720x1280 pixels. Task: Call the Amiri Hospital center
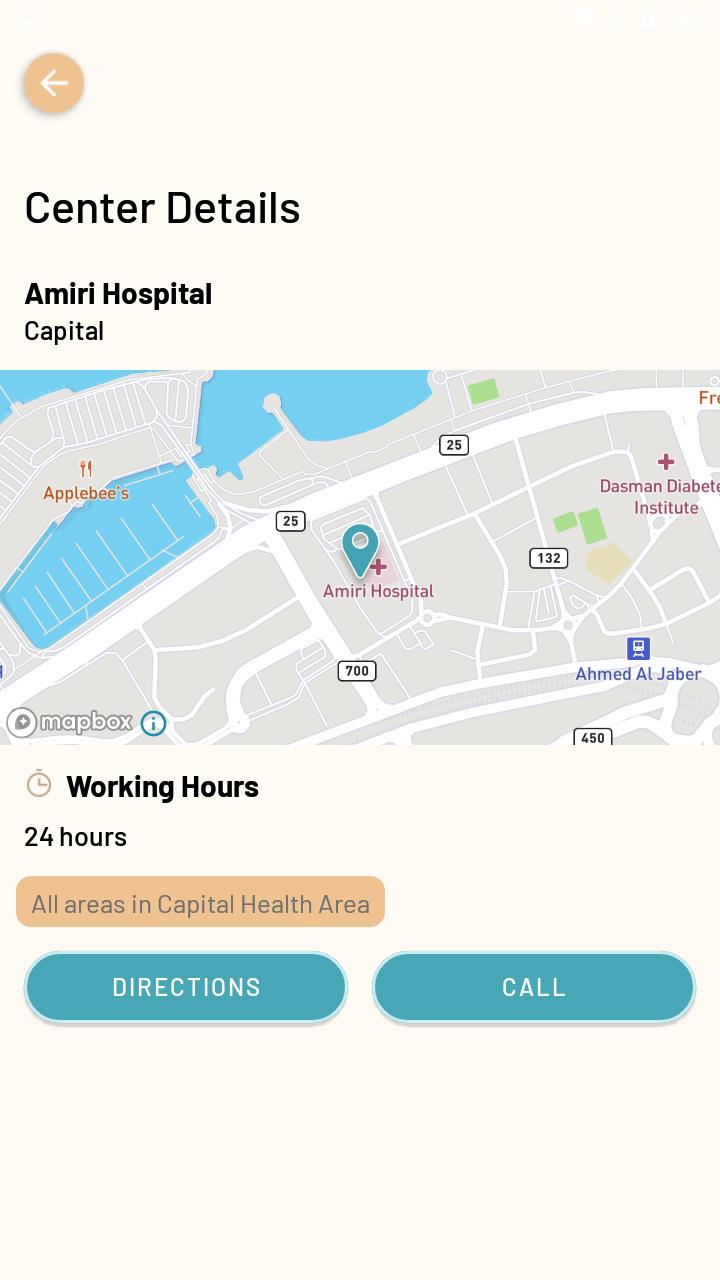pyautogui.click(x=534, y=987)
